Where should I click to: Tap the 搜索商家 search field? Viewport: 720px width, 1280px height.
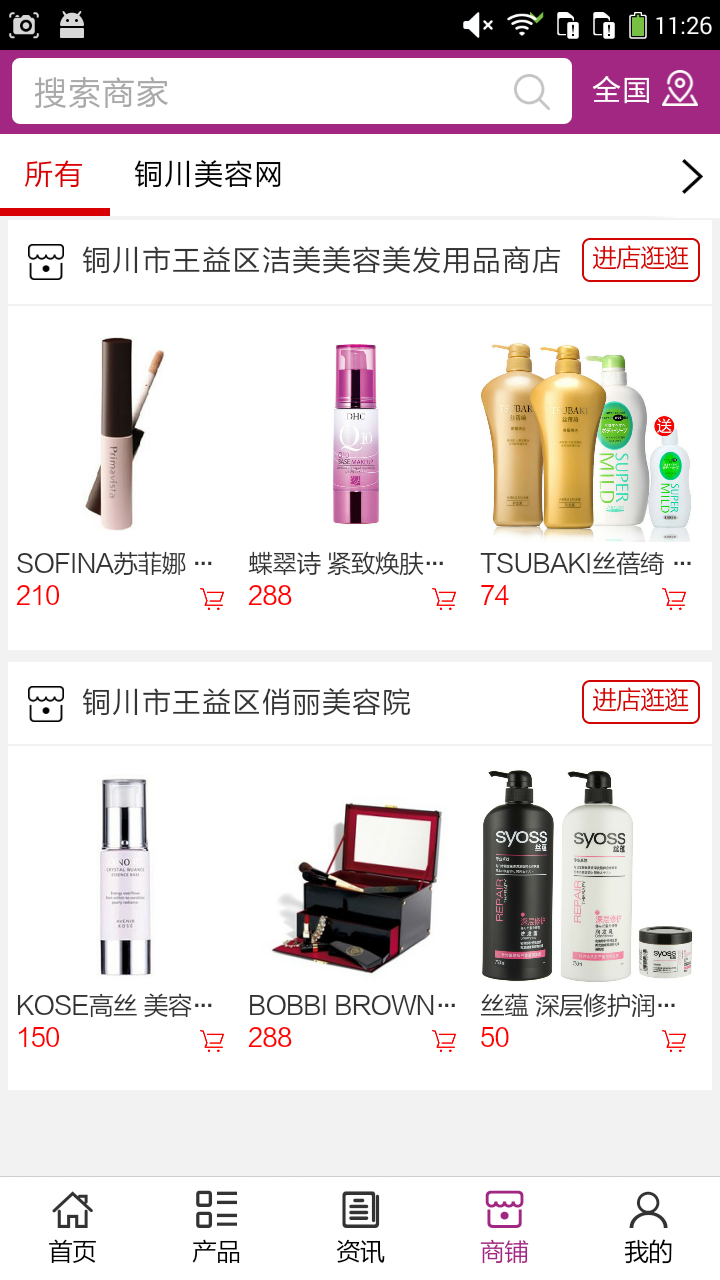click(x=270, y=92)
